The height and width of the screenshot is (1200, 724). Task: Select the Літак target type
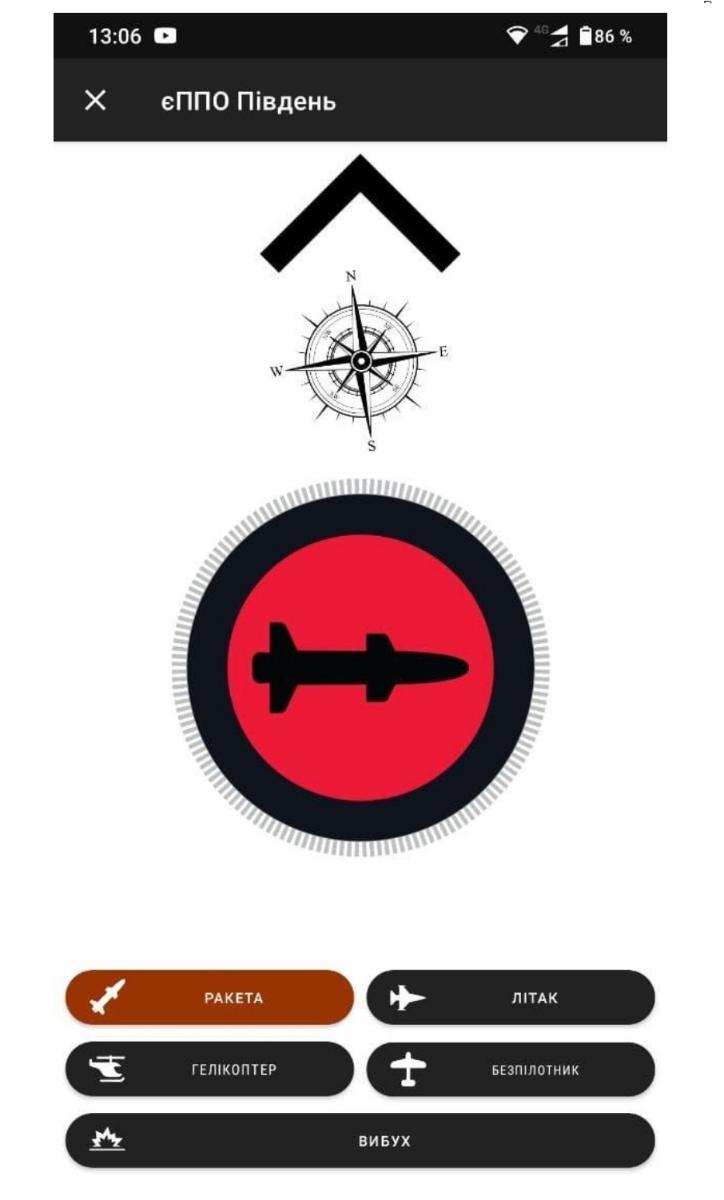(510, 997)
